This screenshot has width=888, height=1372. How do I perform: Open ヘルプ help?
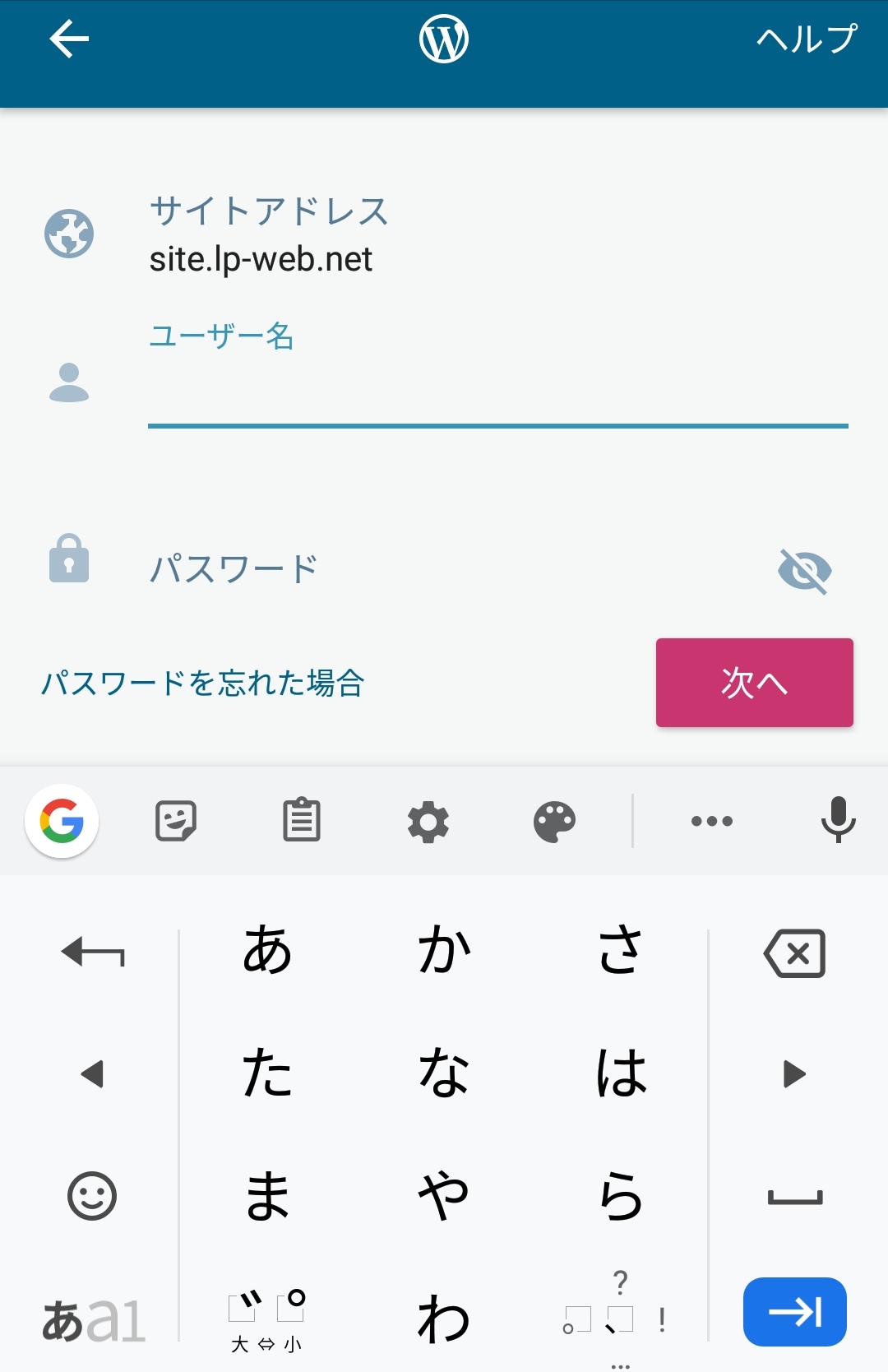[807, 39]
